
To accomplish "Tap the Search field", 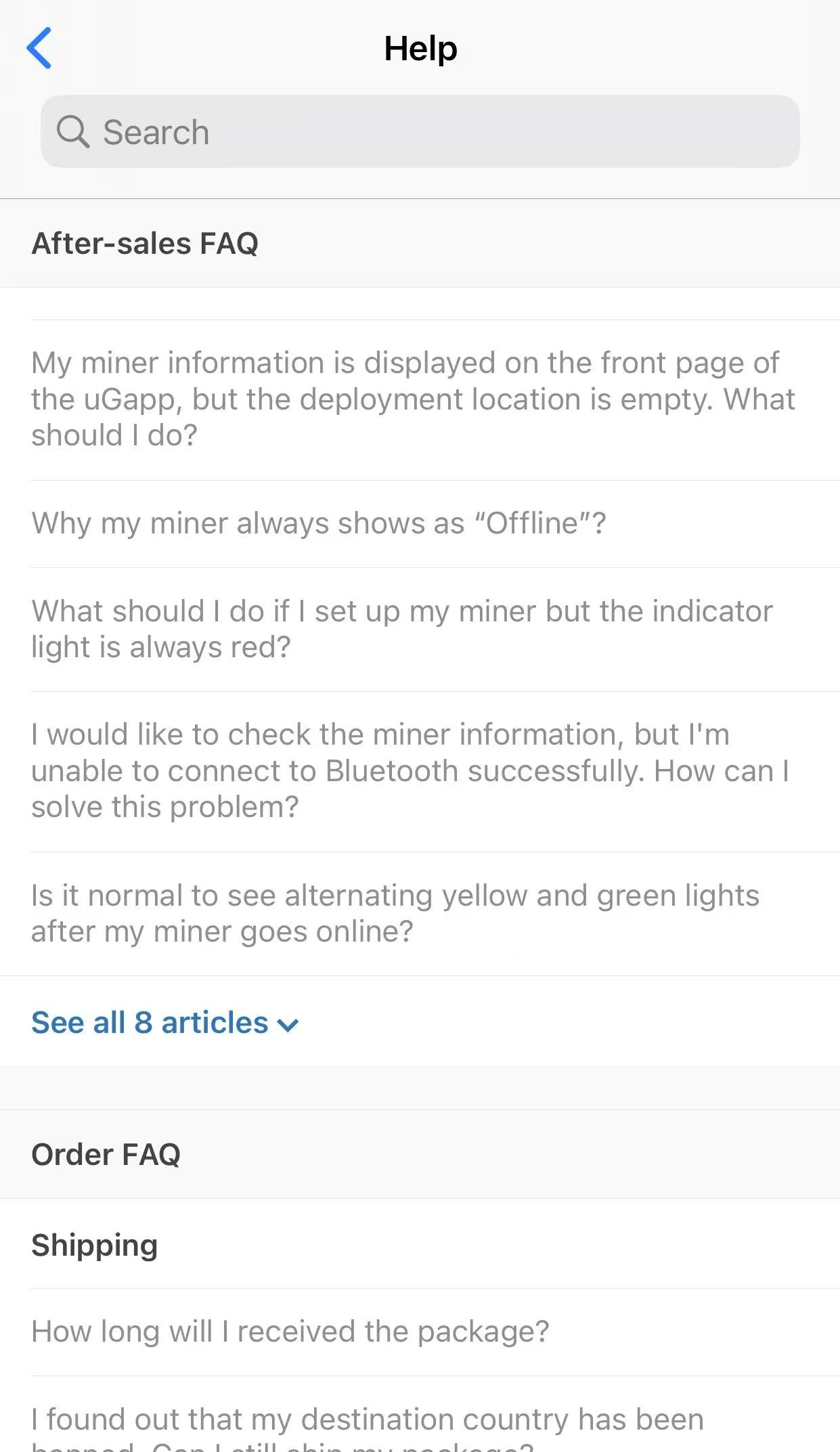I will click(x=420, y=131).
